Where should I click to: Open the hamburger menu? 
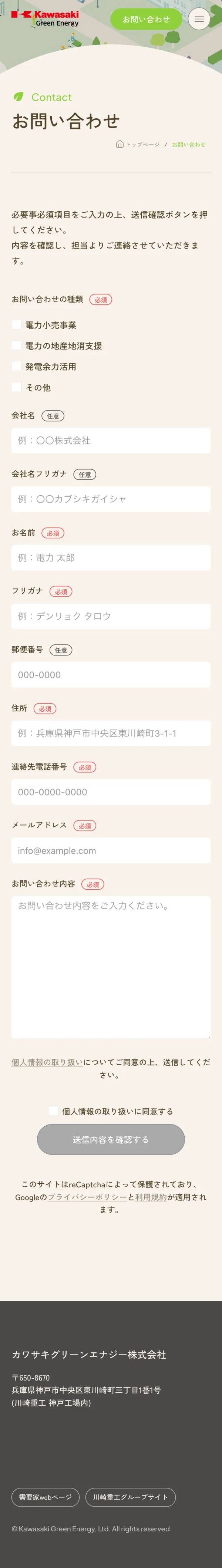(199, 20)
